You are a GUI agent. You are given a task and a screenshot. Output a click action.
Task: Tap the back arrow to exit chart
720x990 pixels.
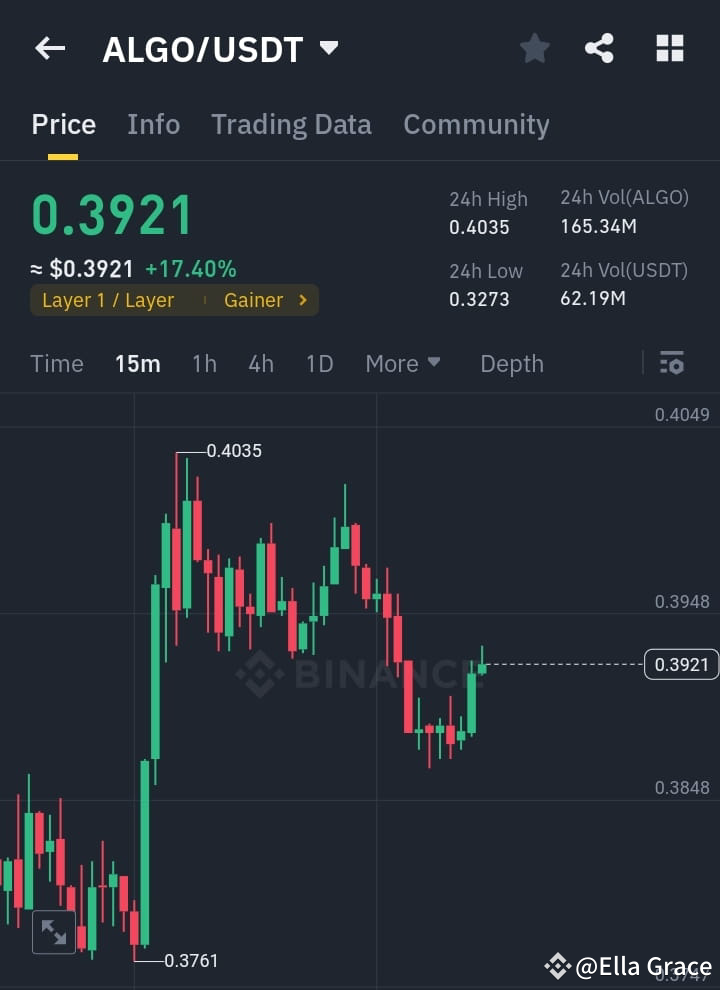pyautogui.click(x=49, y=47)
